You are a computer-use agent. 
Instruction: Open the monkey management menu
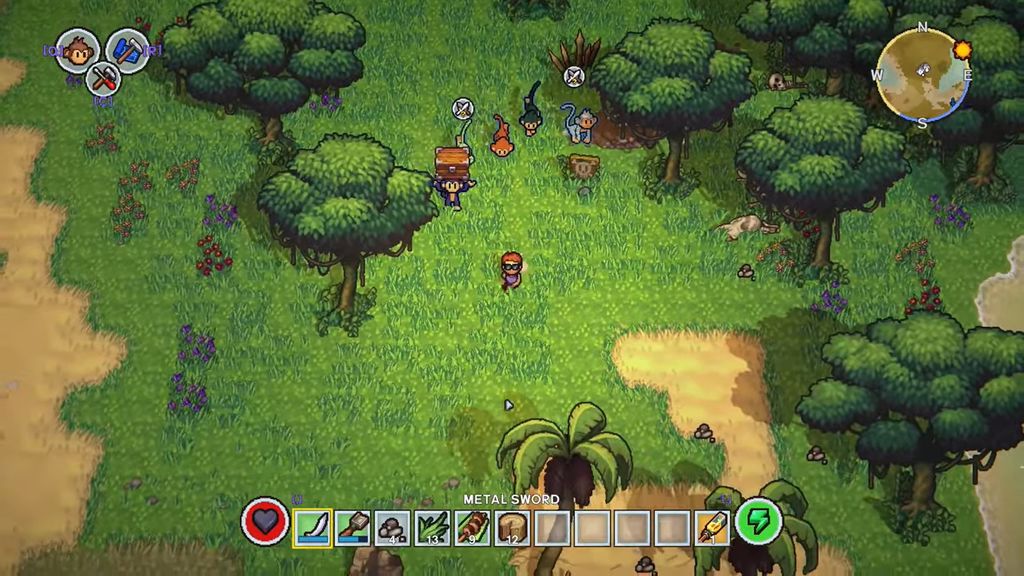click(x=76, y=50)
